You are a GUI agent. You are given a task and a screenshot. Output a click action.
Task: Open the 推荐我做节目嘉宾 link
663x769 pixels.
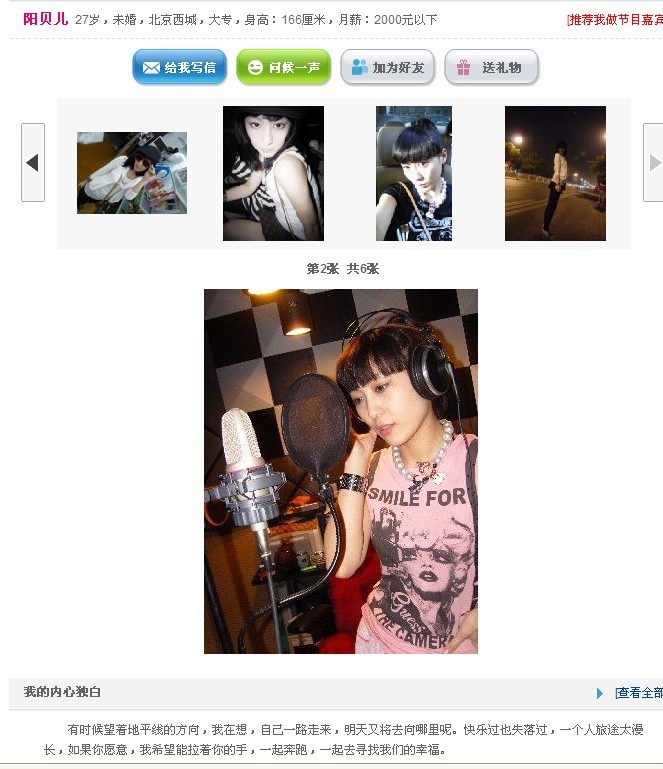click(614, 19)
